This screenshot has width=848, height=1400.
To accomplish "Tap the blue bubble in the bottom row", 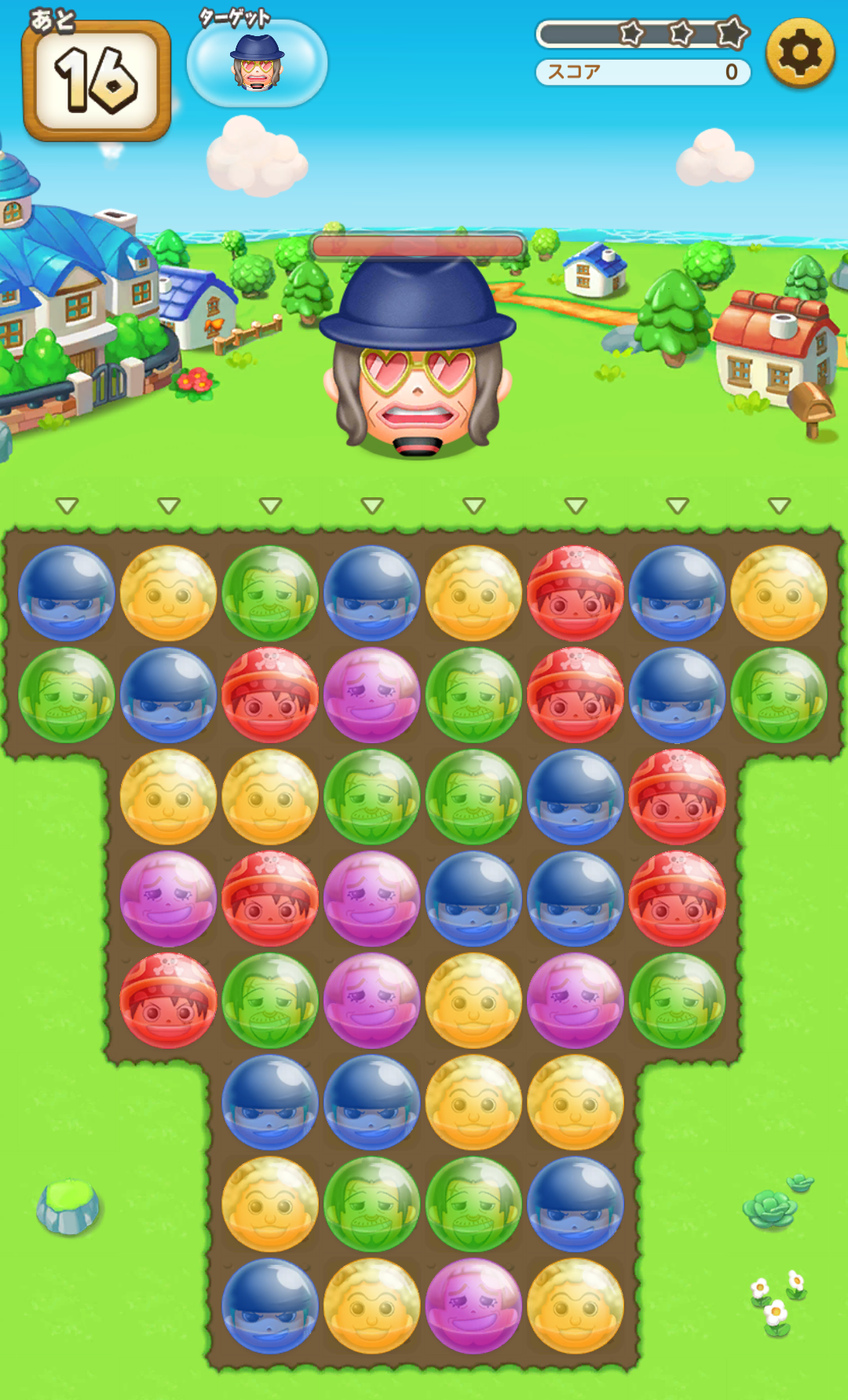I will (x=269, y=1305).
